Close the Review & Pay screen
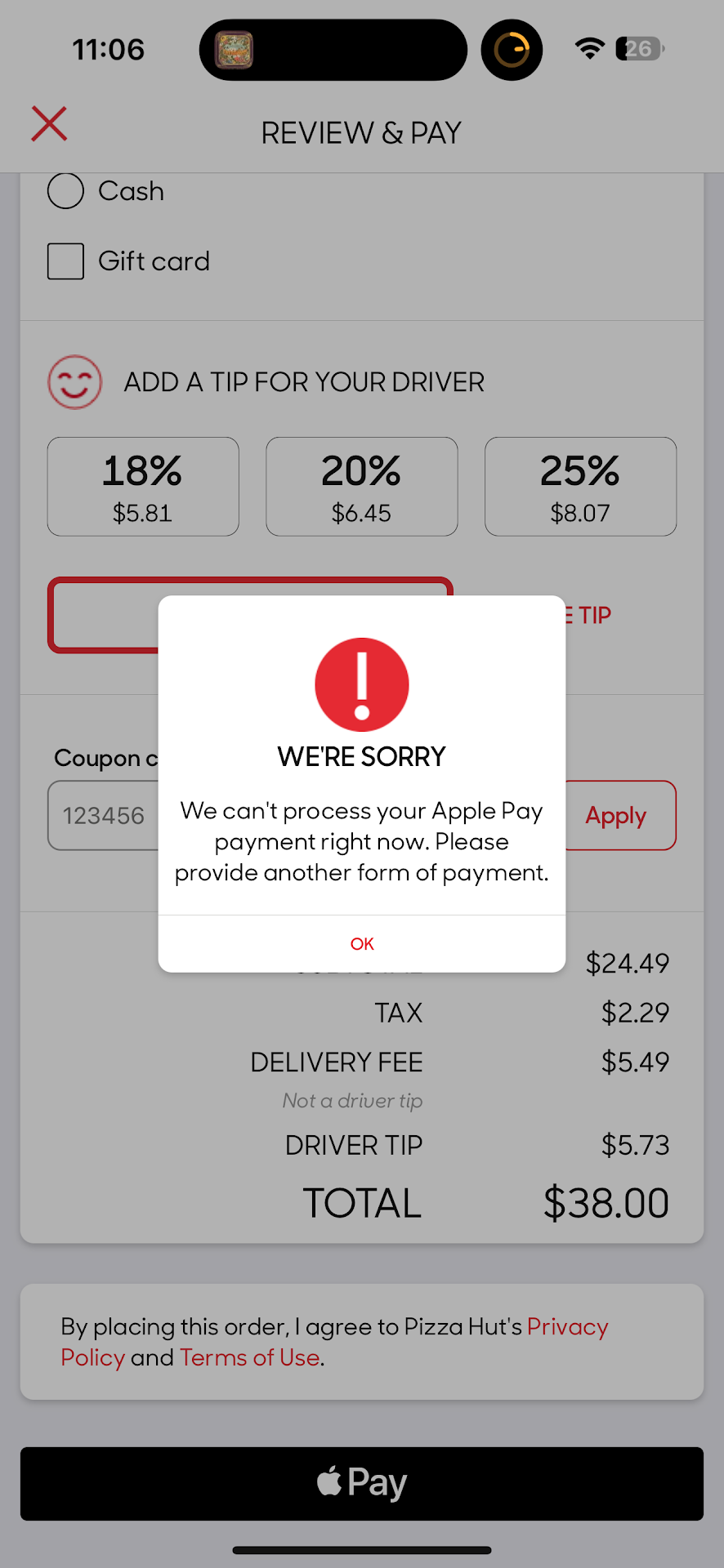Screen dimensions: 724x1568 pyautogui.click(x=49, y=124)
